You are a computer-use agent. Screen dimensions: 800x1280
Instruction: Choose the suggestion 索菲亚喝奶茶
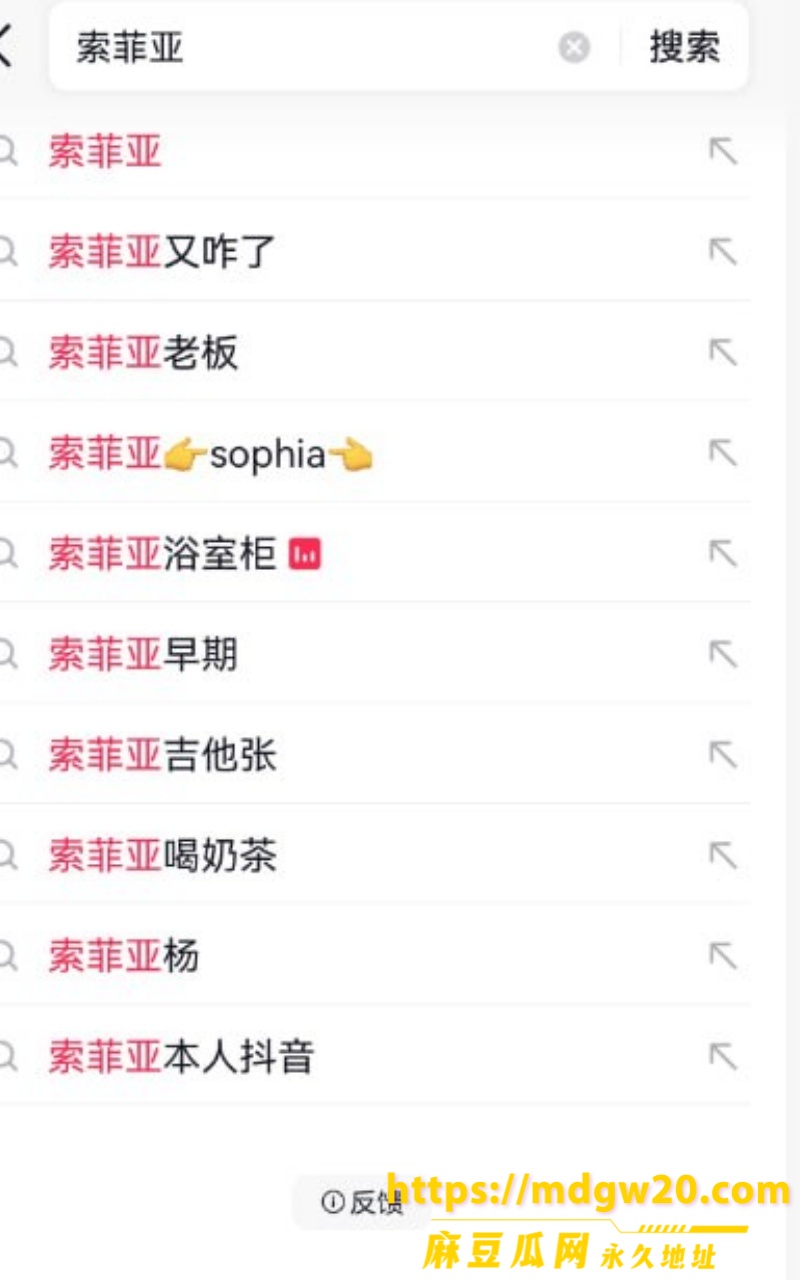click(x=375, y=856)
